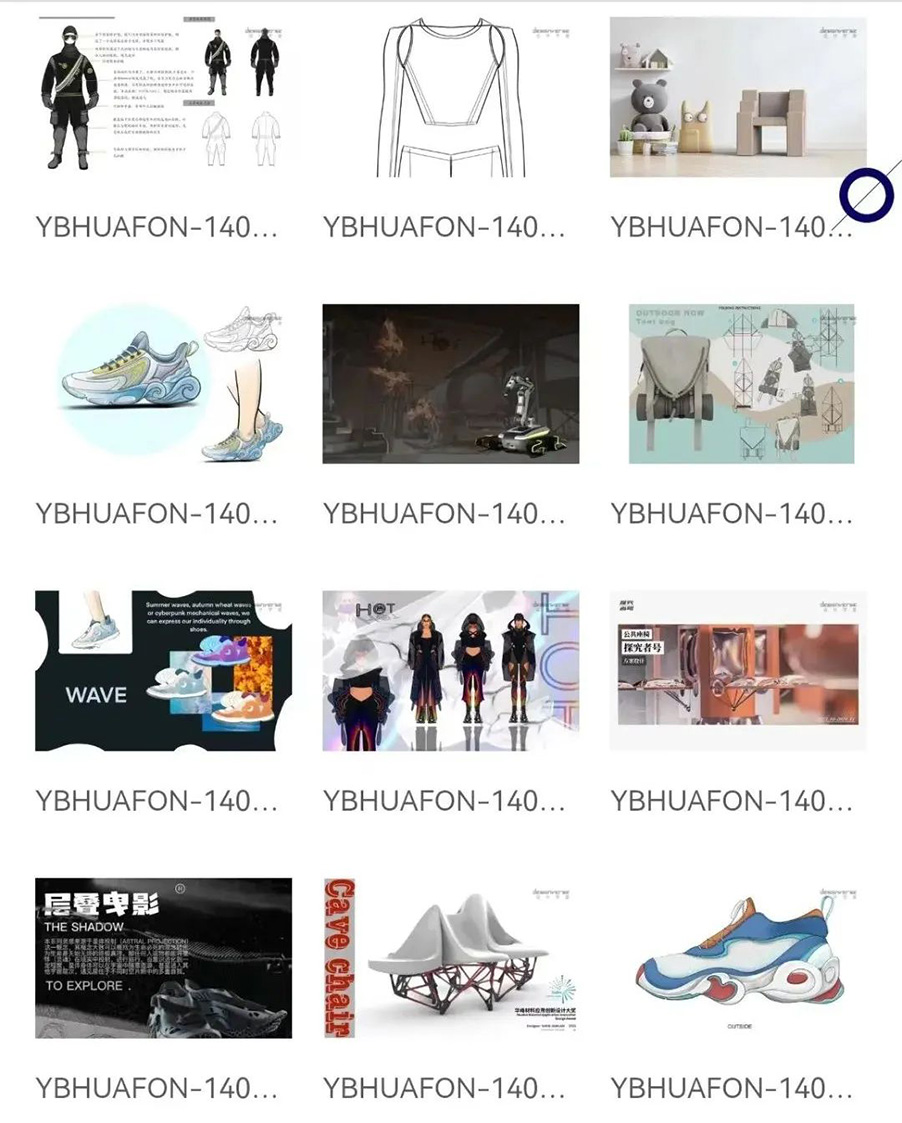
Task: Open the WAVE shoes presentation file
Action: 163,670
